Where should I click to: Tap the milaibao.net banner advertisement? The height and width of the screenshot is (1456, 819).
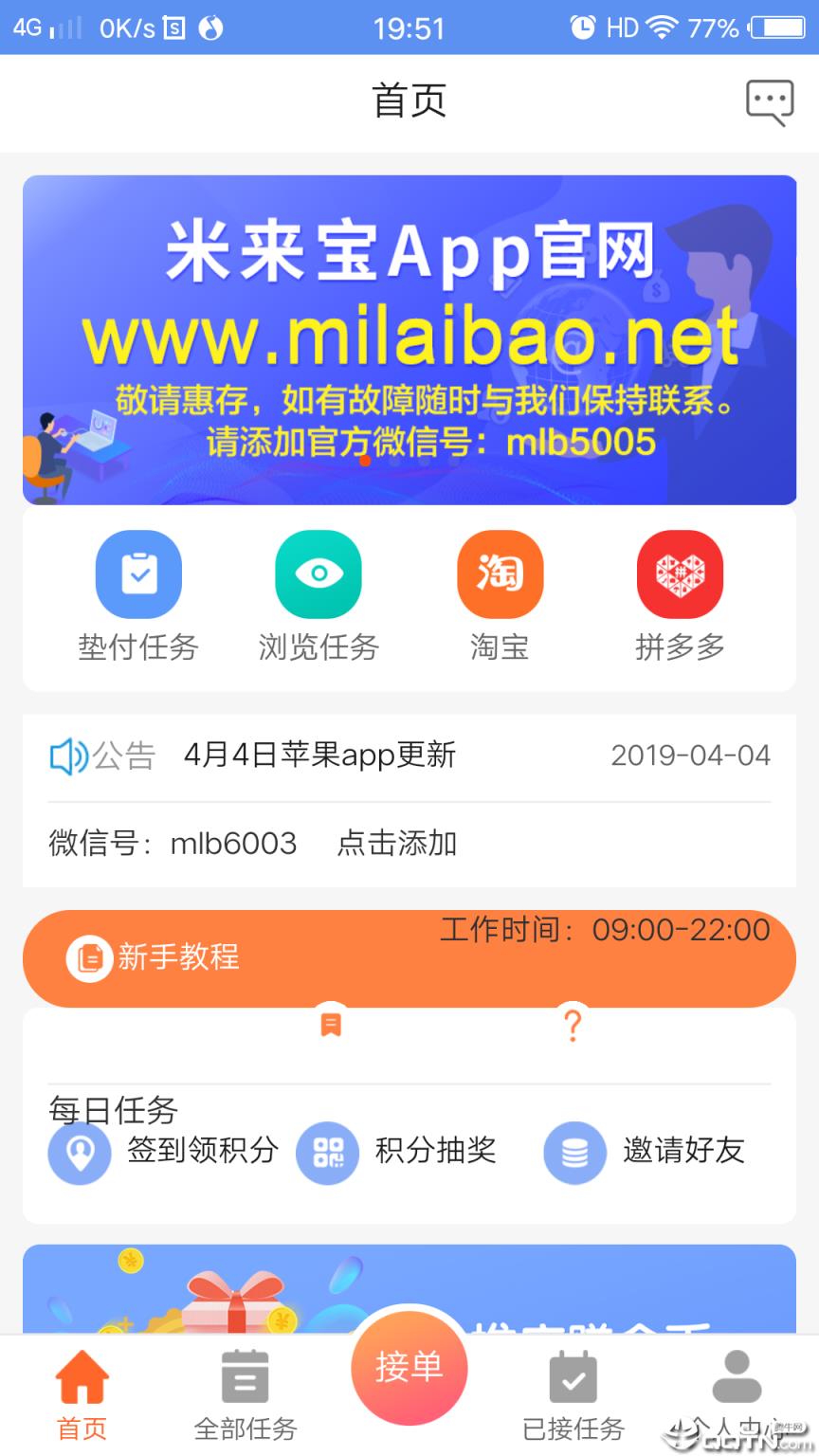(x=409, y=338)
